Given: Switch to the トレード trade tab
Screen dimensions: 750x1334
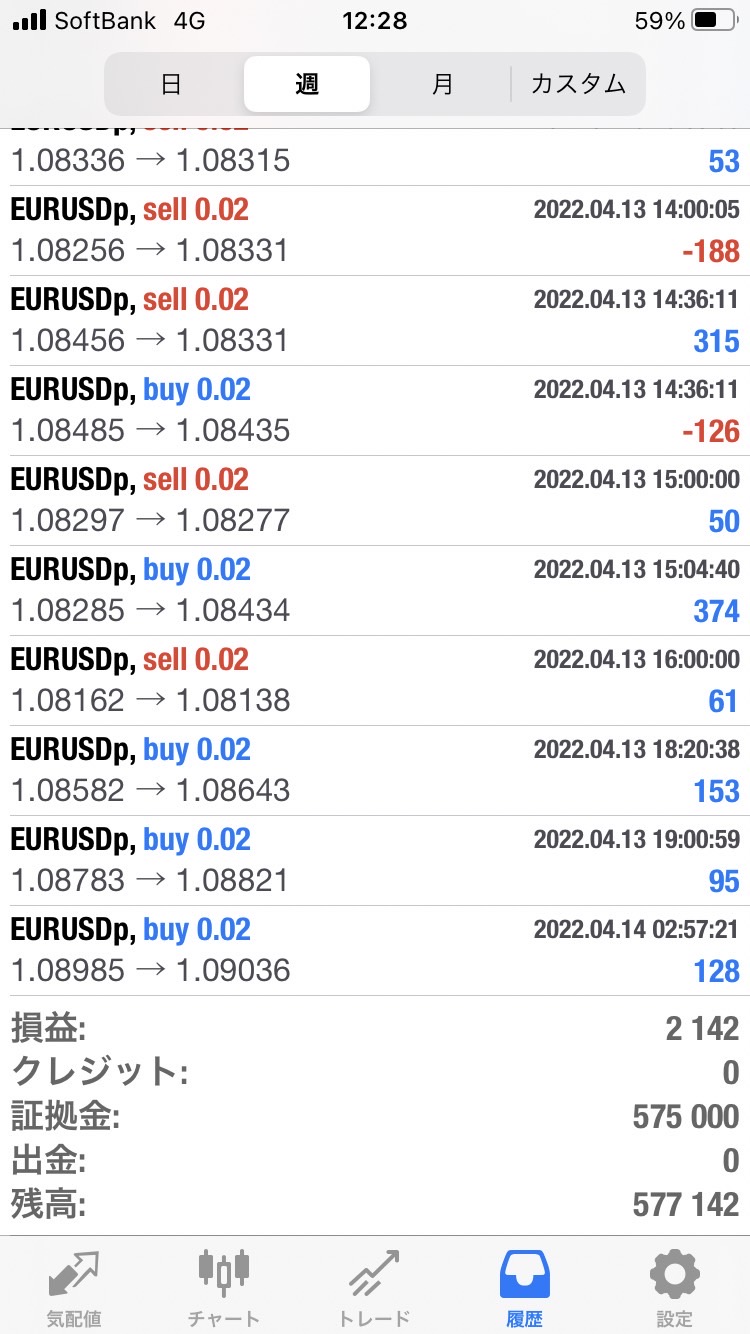Looking at the screenshot, I should tap(374, 1286).
